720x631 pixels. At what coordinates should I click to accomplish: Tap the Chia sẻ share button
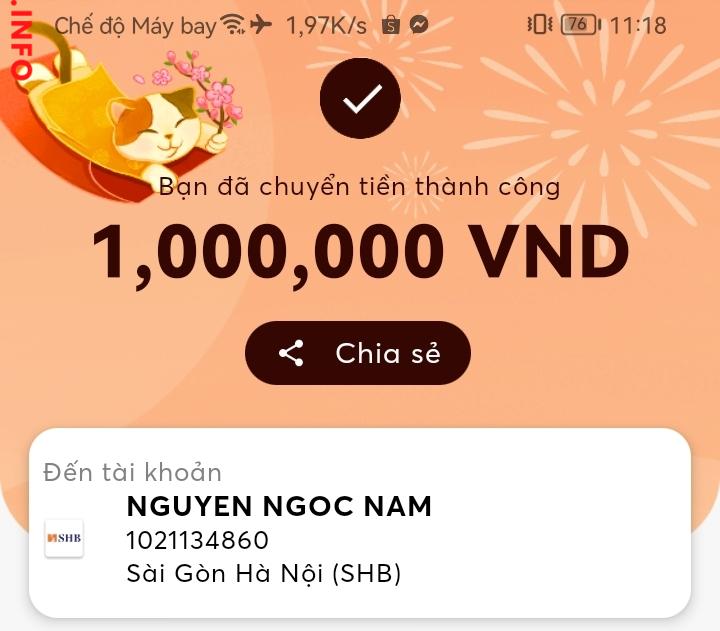click(x=357, y=353)
